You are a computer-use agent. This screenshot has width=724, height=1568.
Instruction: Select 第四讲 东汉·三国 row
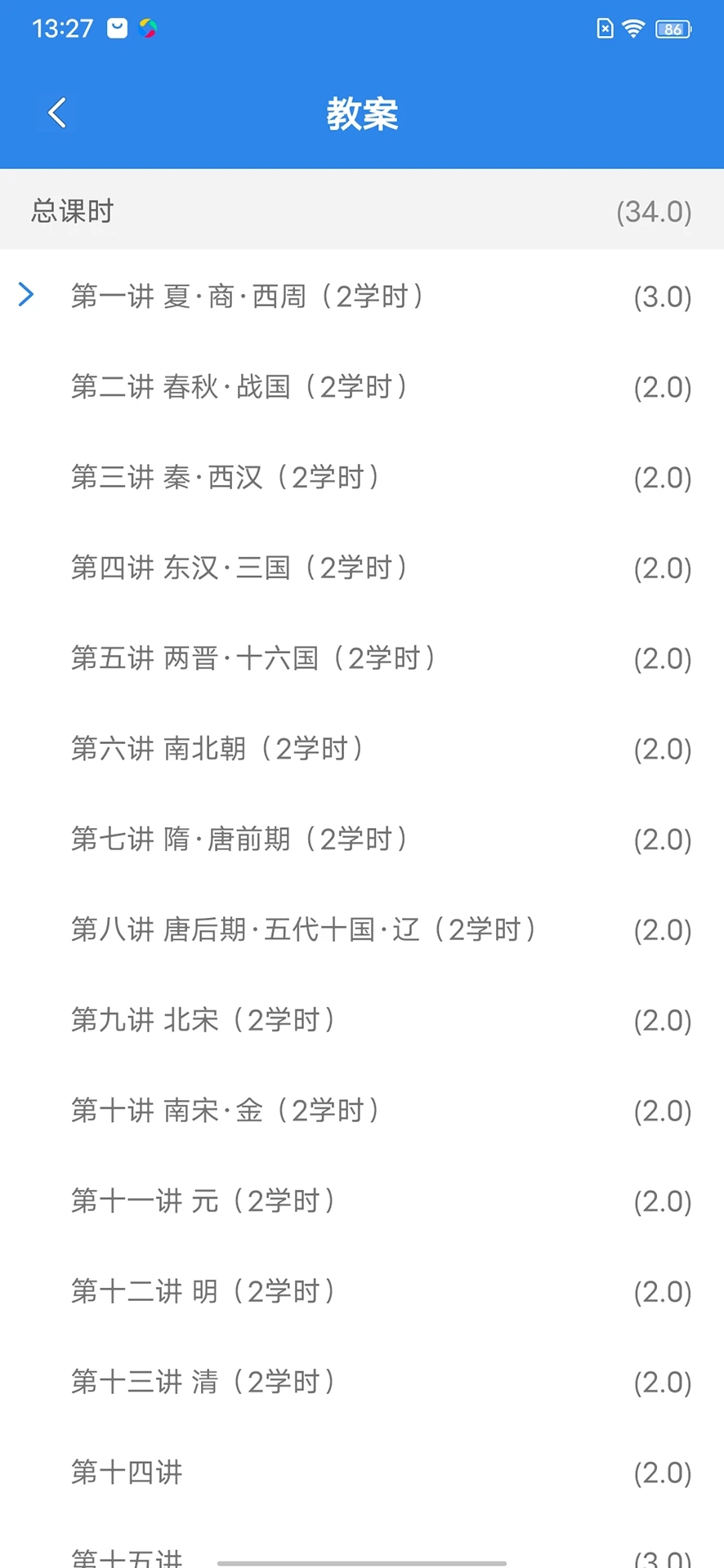pyautogui.click(x=239, y=568)
